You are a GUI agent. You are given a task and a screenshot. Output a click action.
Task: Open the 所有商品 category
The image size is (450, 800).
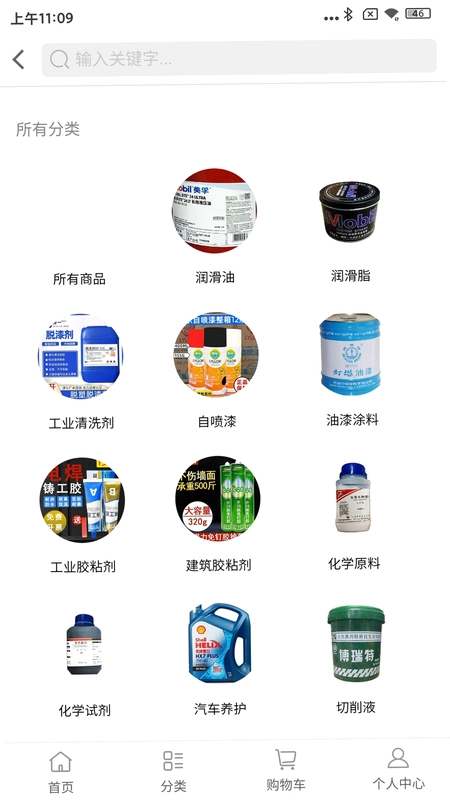[79, 279]
